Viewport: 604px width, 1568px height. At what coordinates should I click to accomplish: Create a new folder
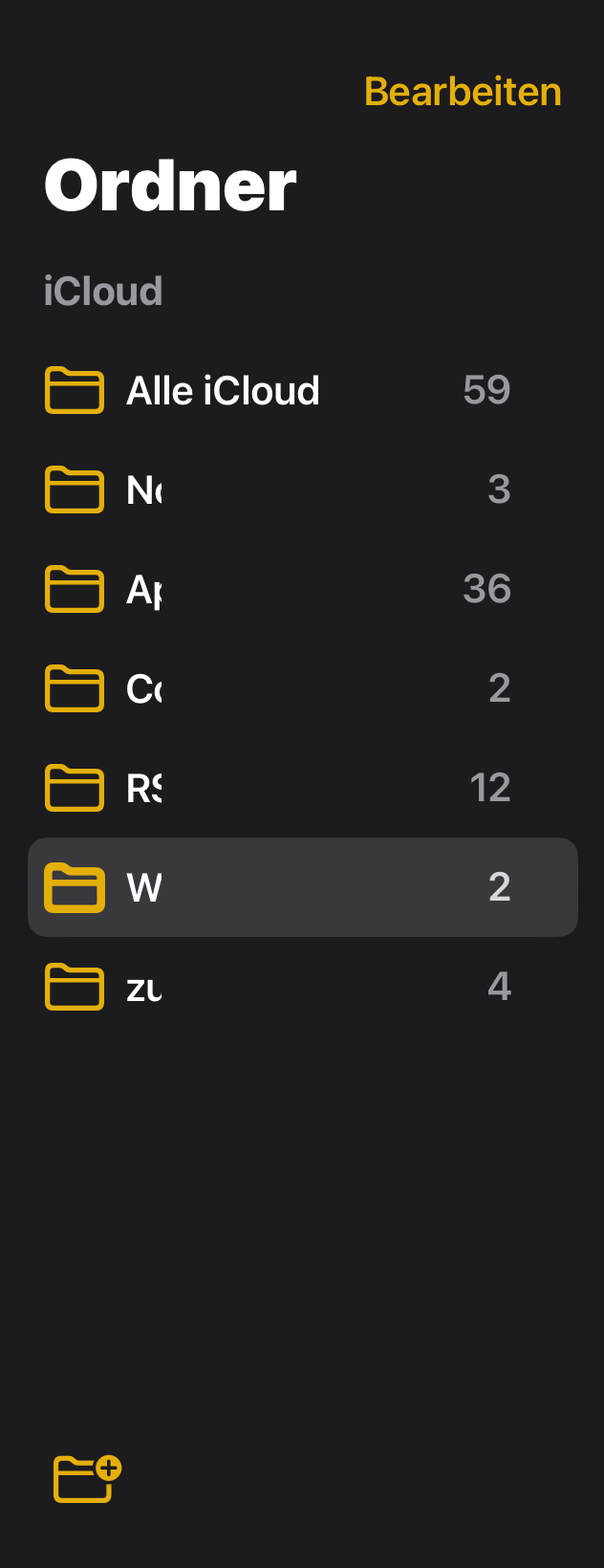point(86,1478)
